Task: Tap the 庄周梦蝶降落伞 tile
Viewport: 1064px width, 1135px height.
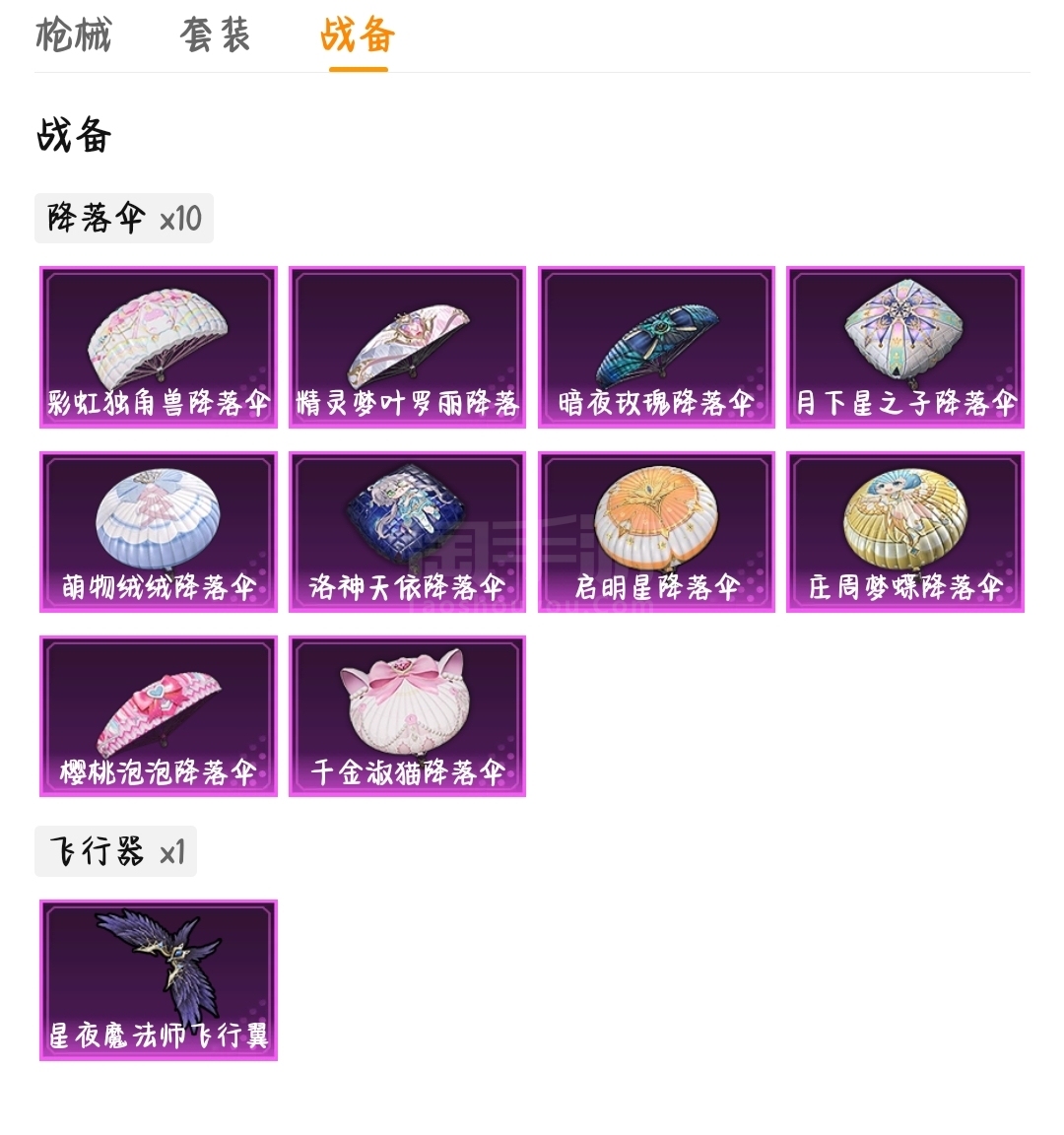Action: [905, 532]
